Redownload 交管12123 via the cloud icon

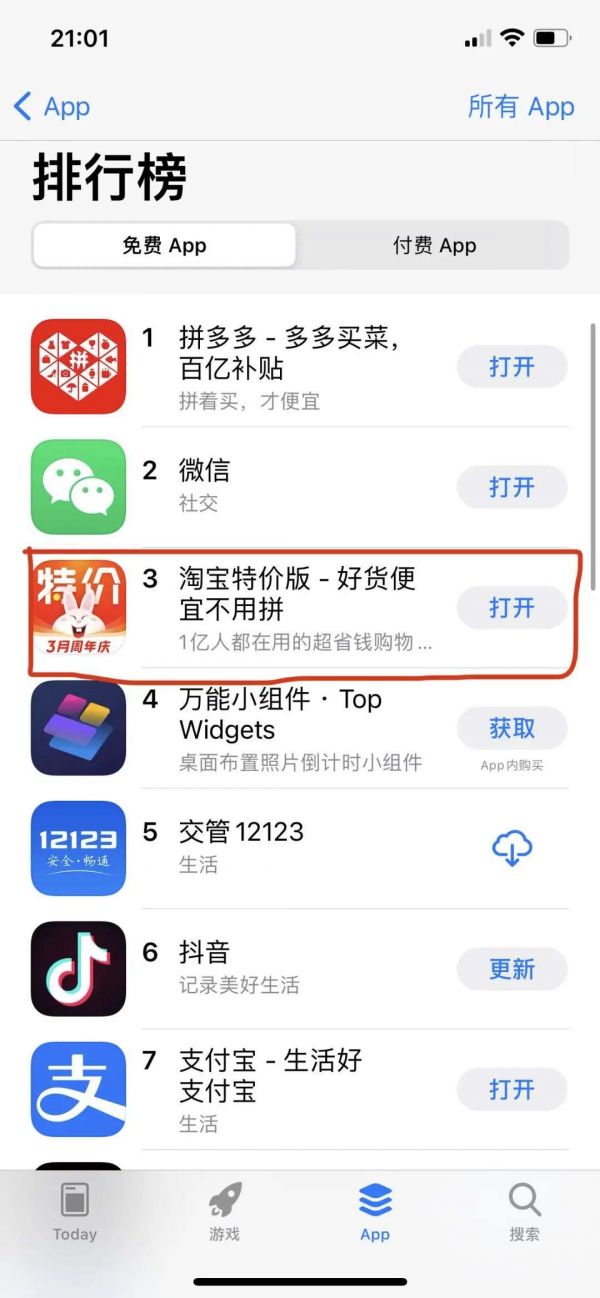pos(511,849)
